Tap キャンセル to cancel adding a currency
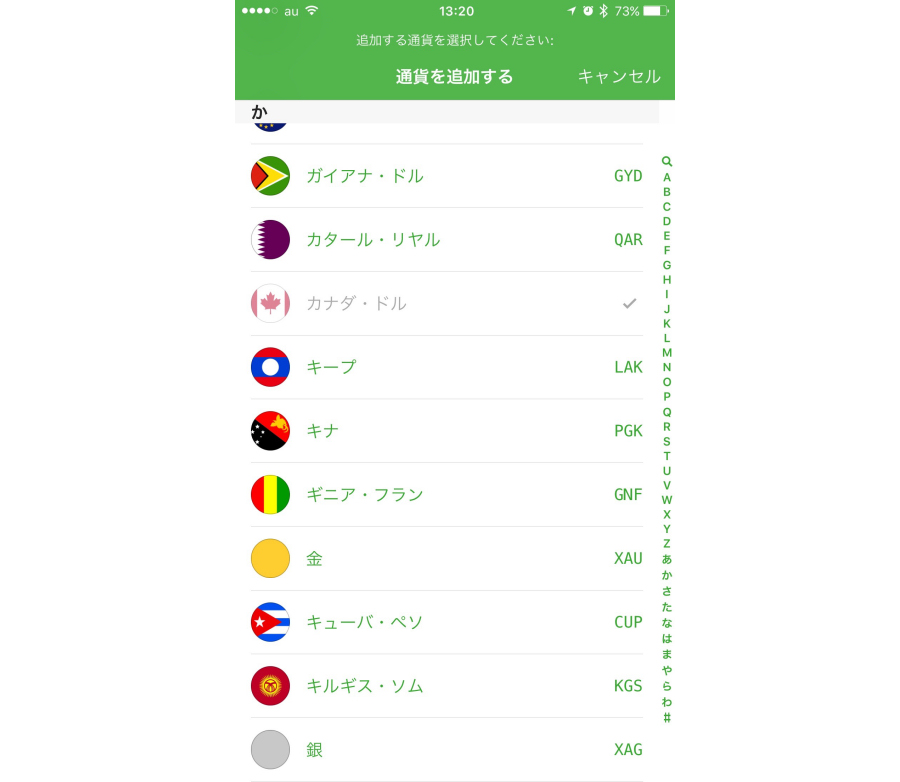This screenshot has height=782, width=900. (619, 77)
